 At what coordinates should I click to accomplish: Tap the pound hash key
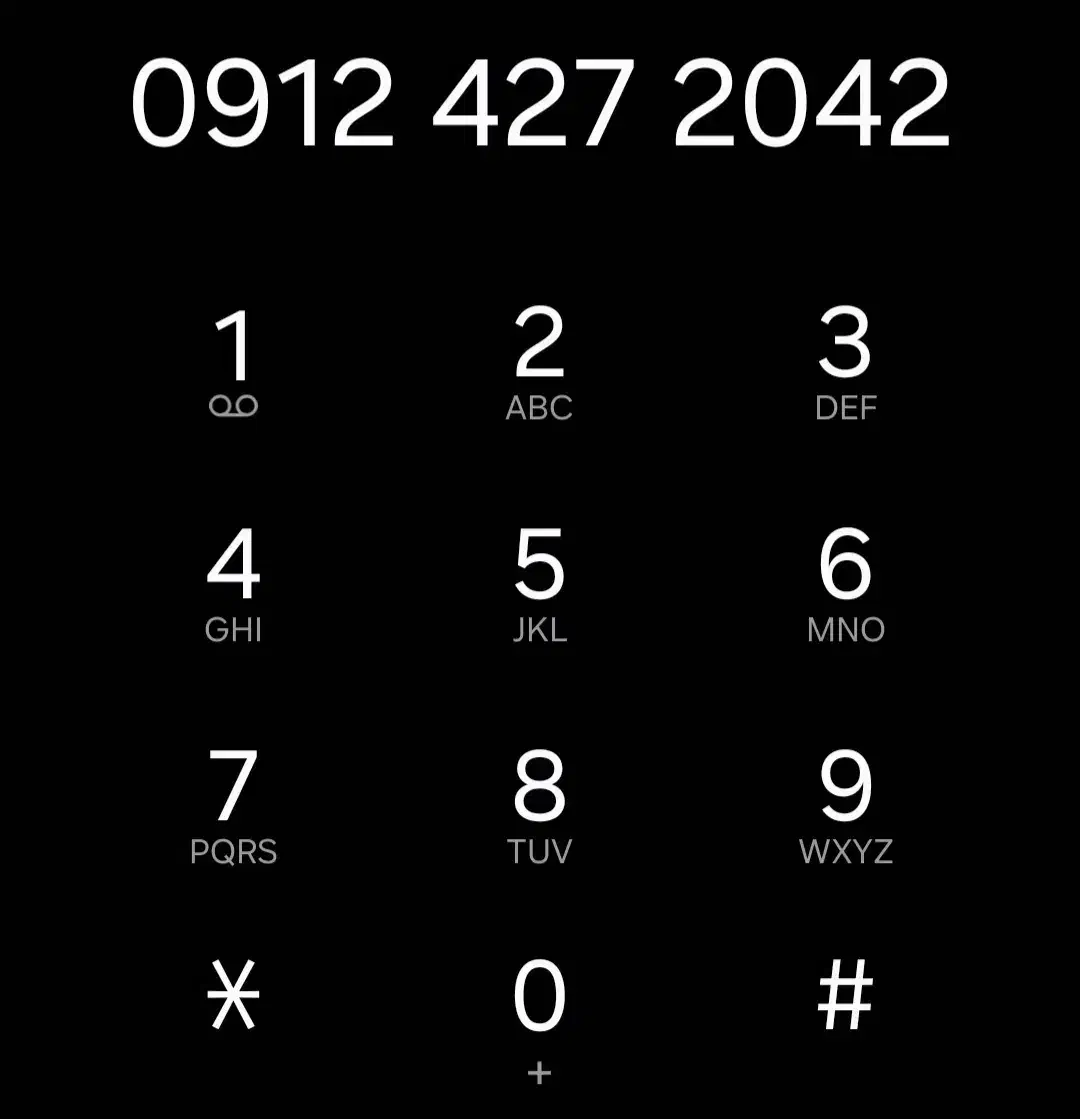click(x=846, y=996)
